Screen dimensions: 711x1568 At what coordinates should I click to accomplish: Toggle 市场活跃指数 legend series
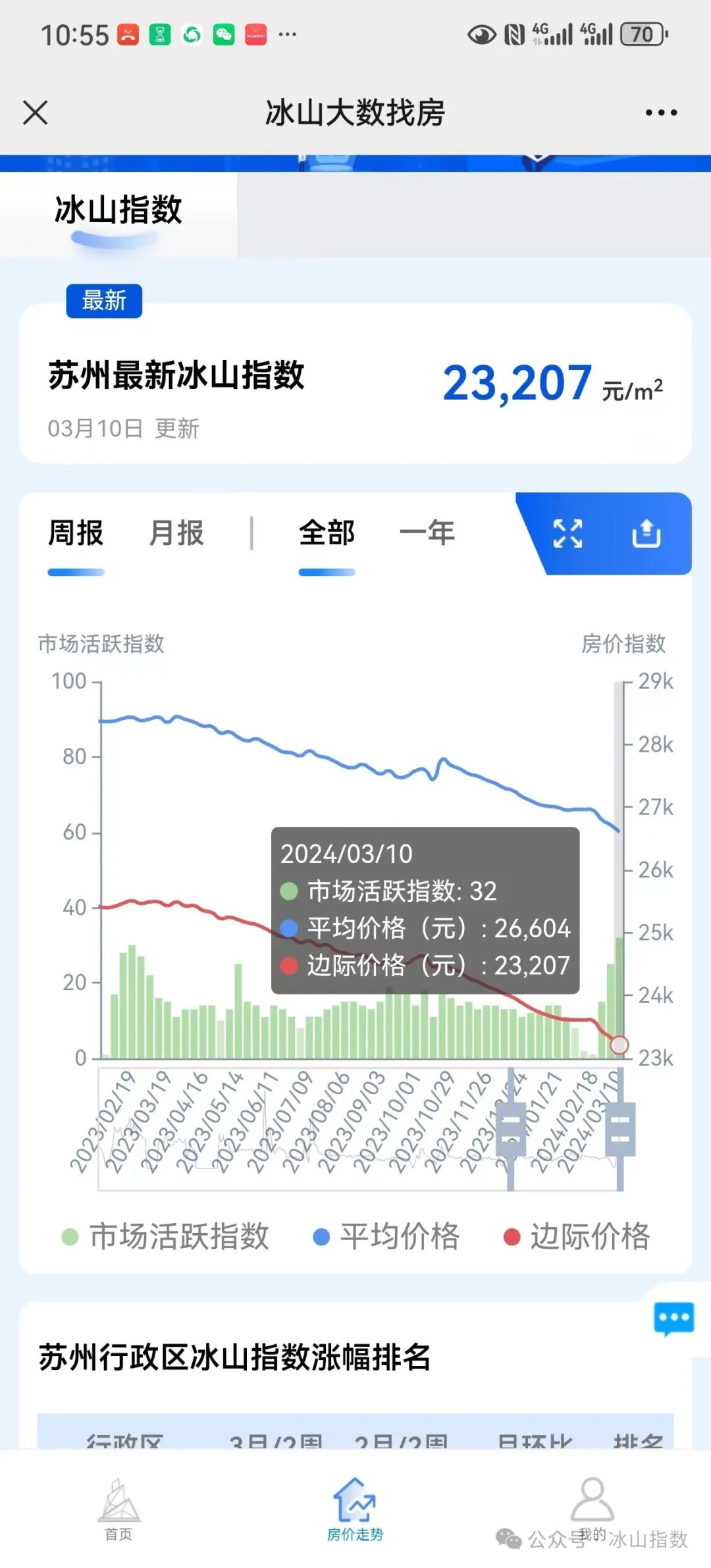pos(165,1236)
